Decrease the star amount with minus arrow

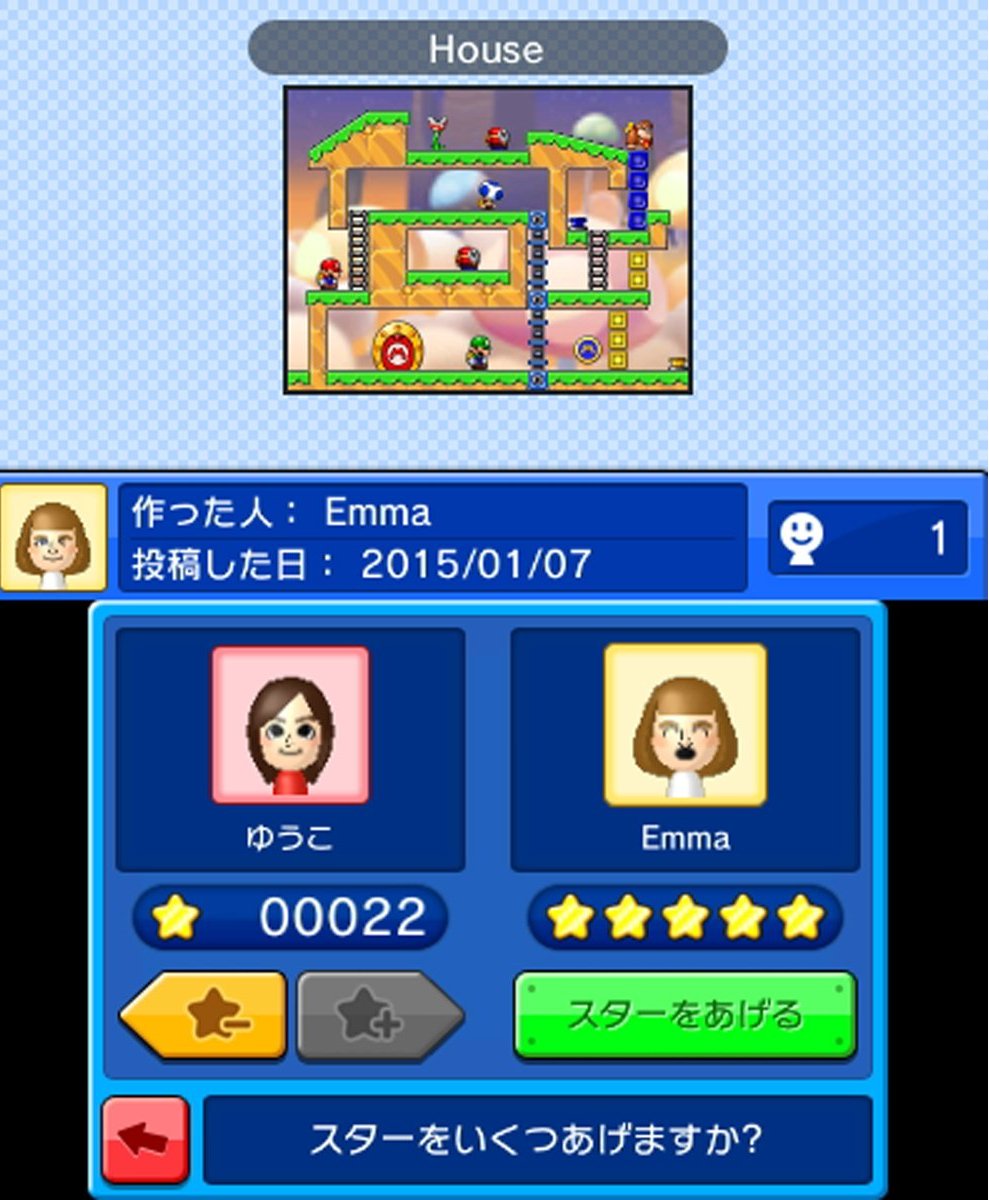coord(205,1016)
